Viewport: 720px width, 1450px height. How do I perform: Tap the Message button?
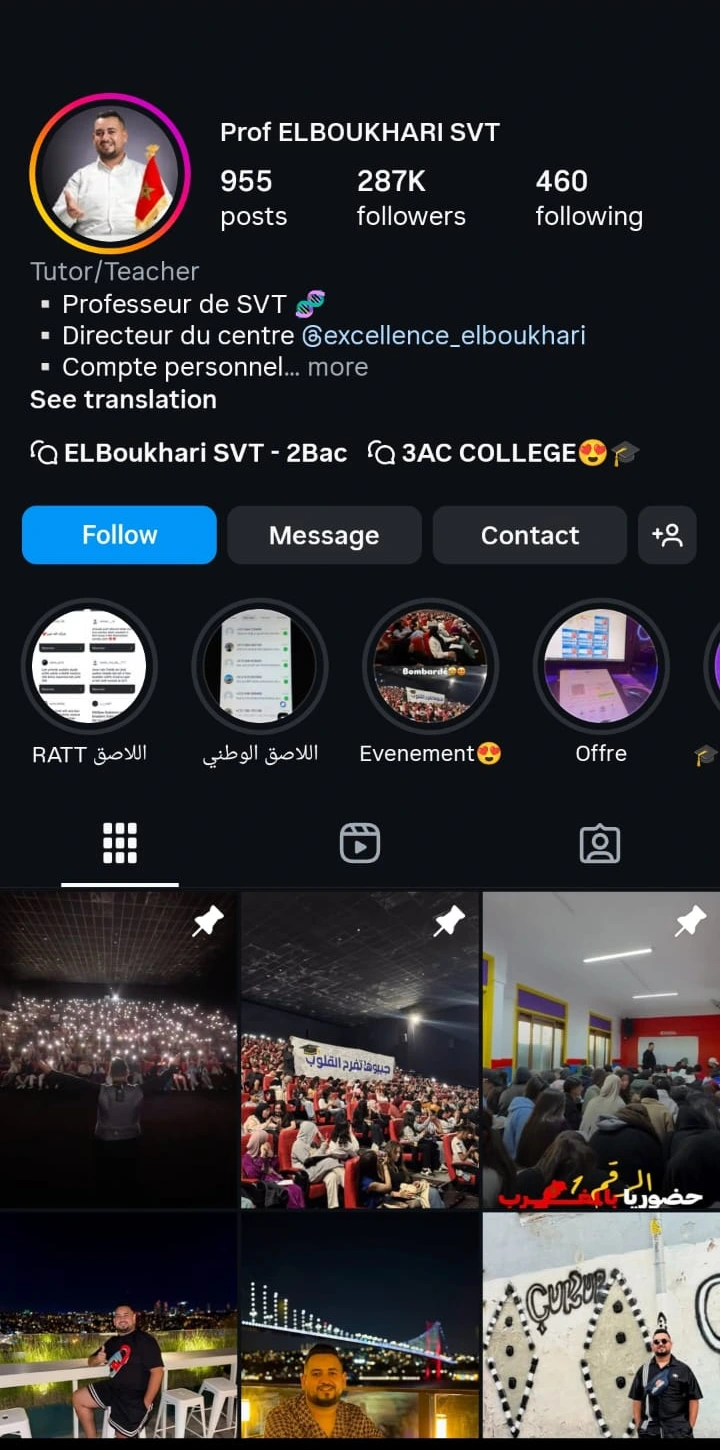324,535
